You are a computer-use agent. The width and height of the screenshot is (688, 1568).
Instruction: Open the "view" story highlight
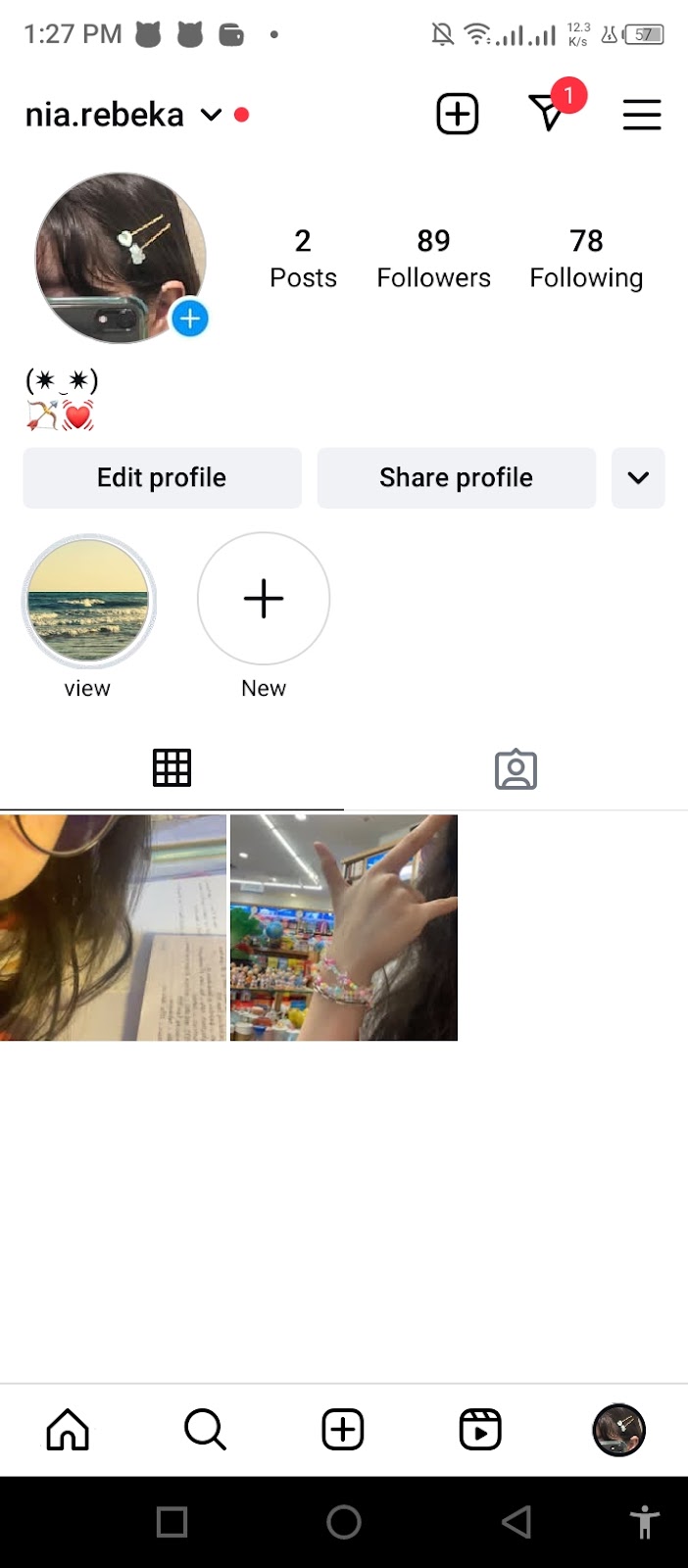point(88,601)
